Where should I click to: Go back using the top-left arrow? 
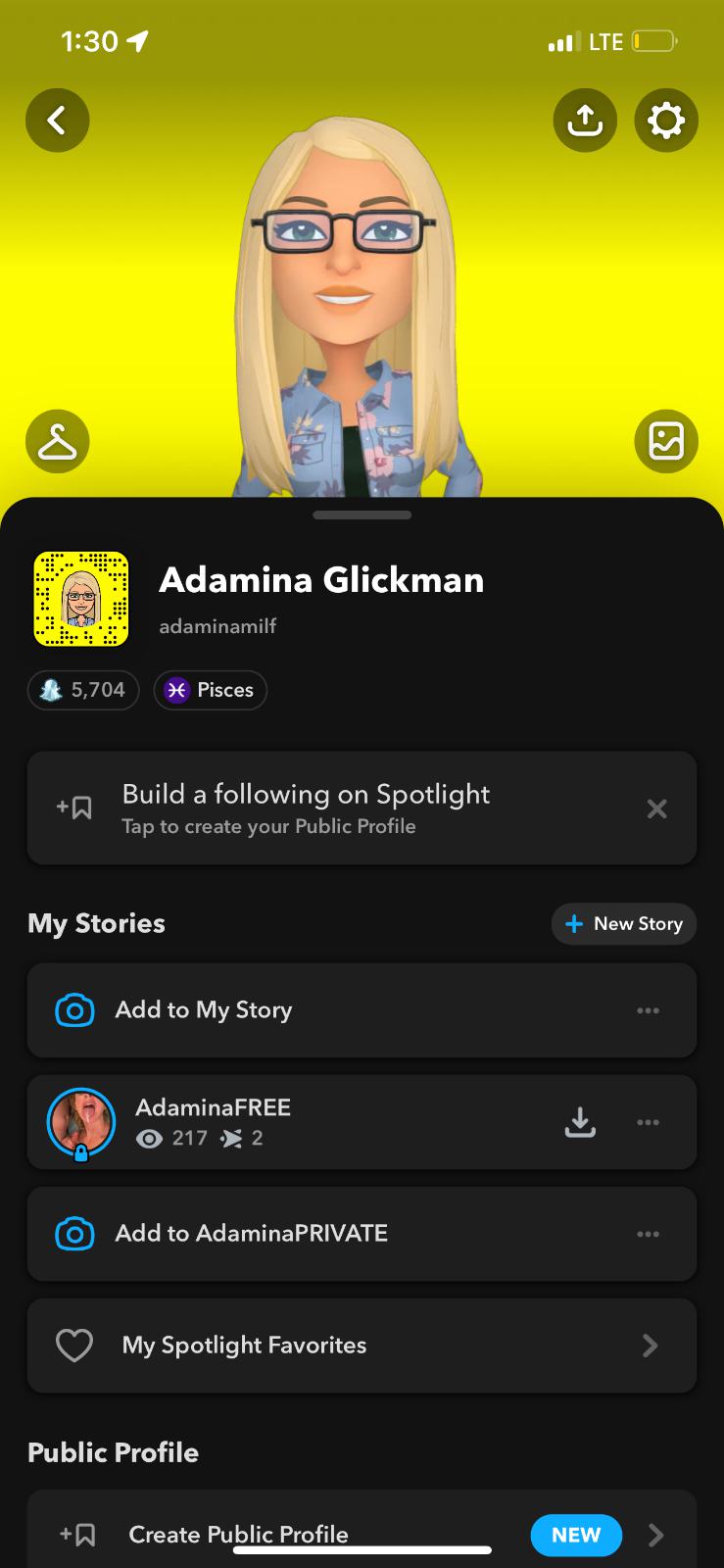(58, 121)
